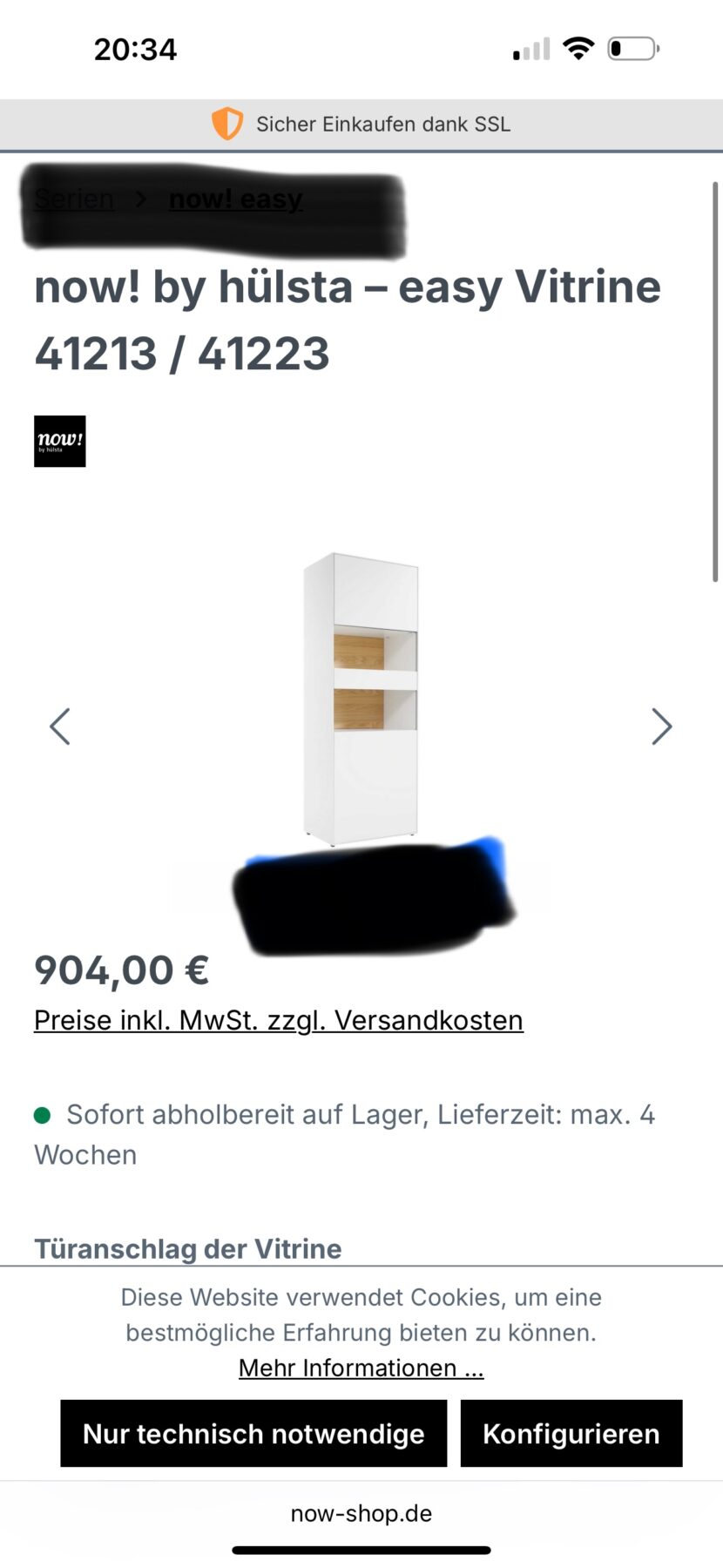Show the previous product image

59,727
